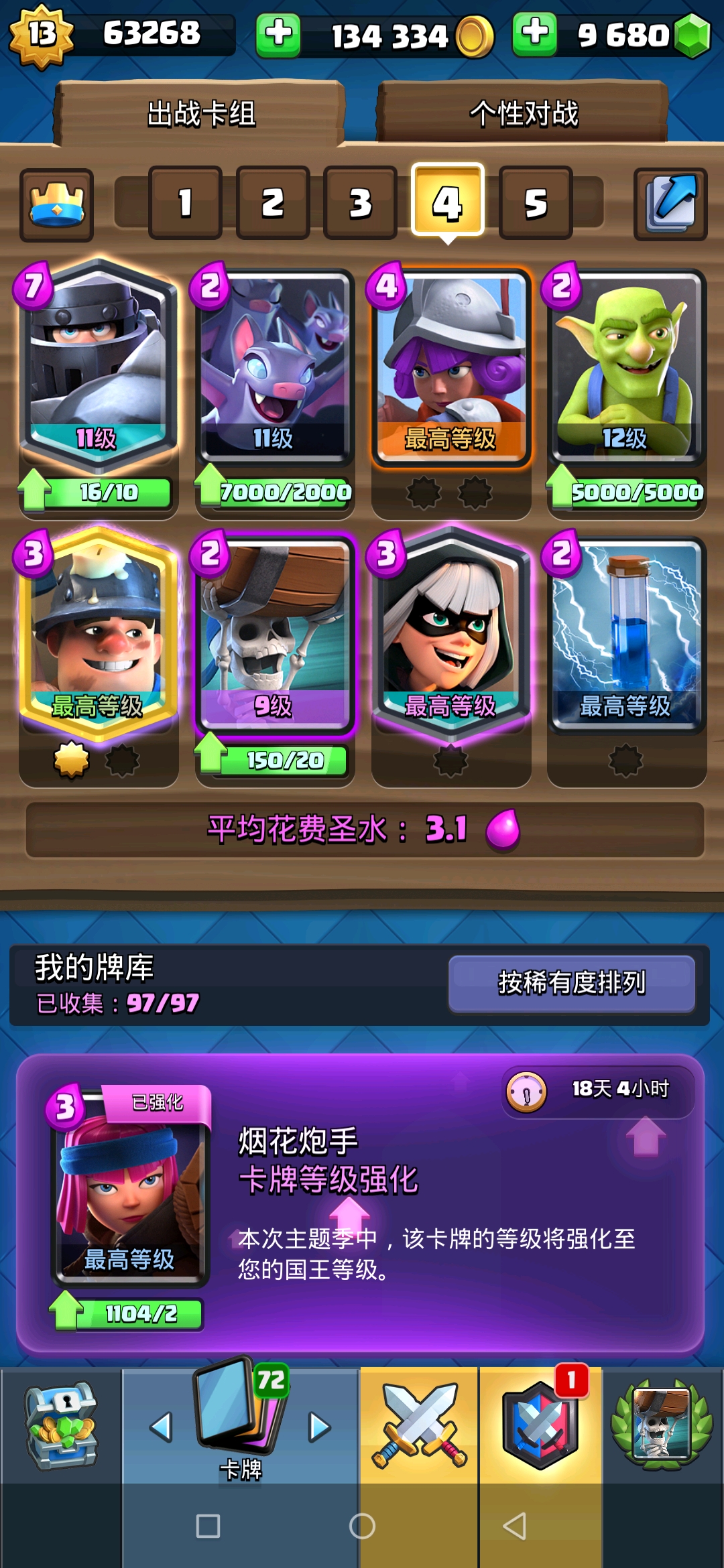Open the 烟花炮手 boosted card
Screen dimensions: 724x1568
(131, 1185)
